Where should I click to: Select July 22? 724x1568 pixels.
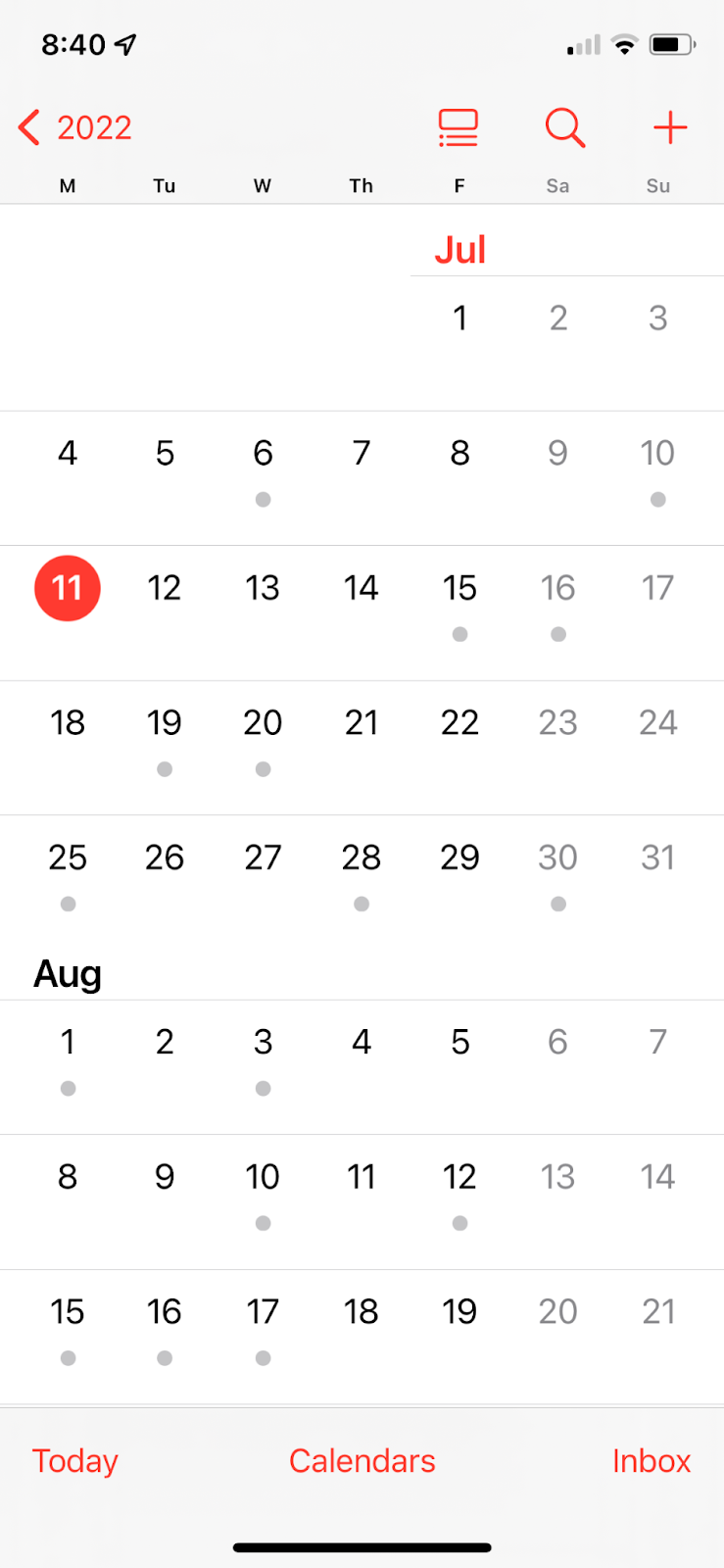click(459, 723)
